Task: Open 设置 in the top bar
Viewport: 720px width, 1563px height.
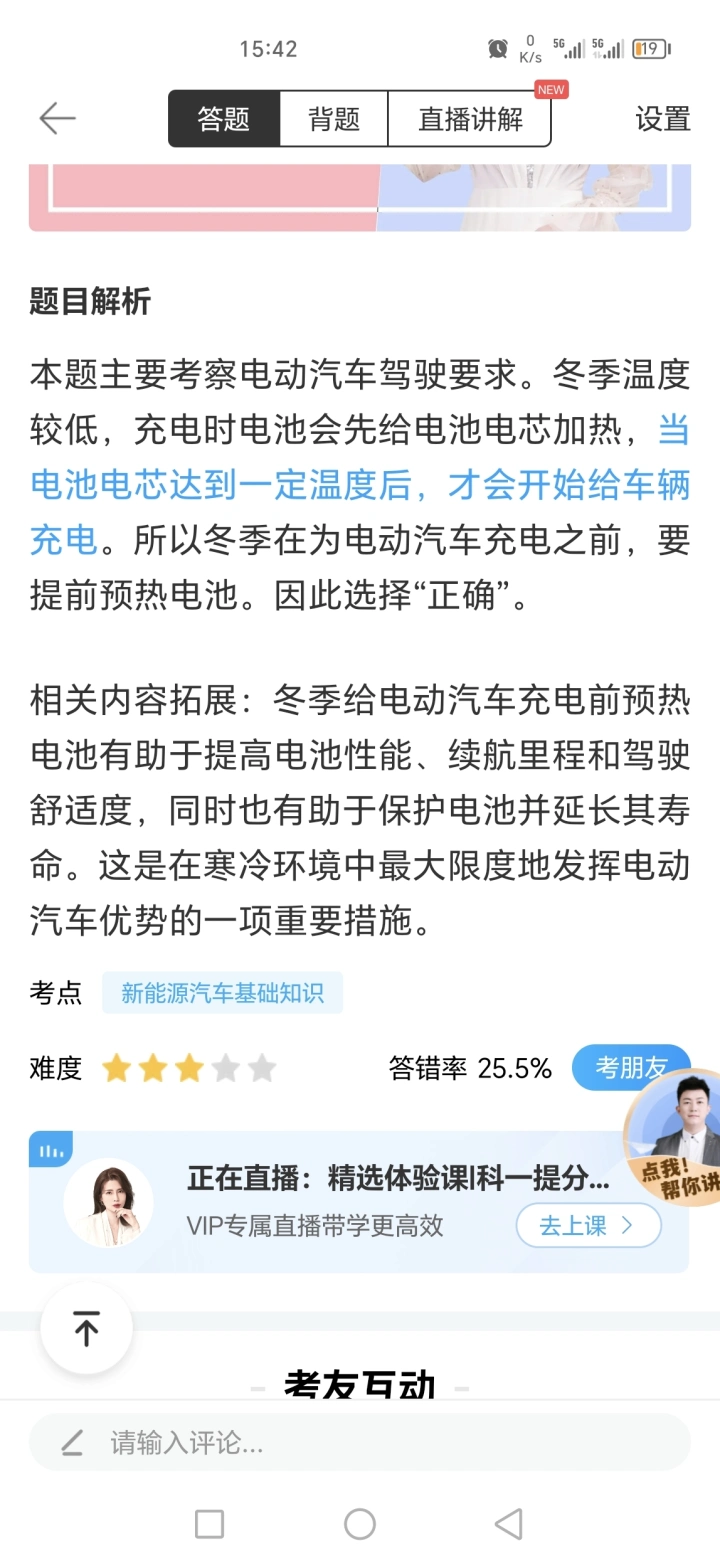Action: 663,119
